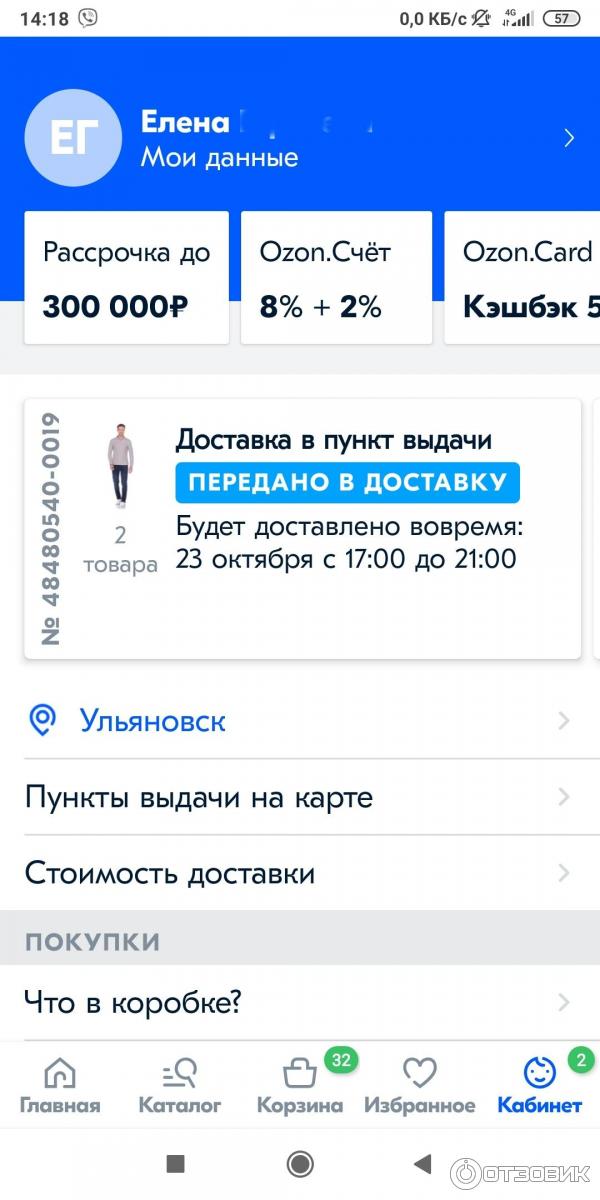Image resolution: width=600 pixels, height=1200 pixels.
Task: Go to the Избранное tab
Action: (x=420, y=1086)
